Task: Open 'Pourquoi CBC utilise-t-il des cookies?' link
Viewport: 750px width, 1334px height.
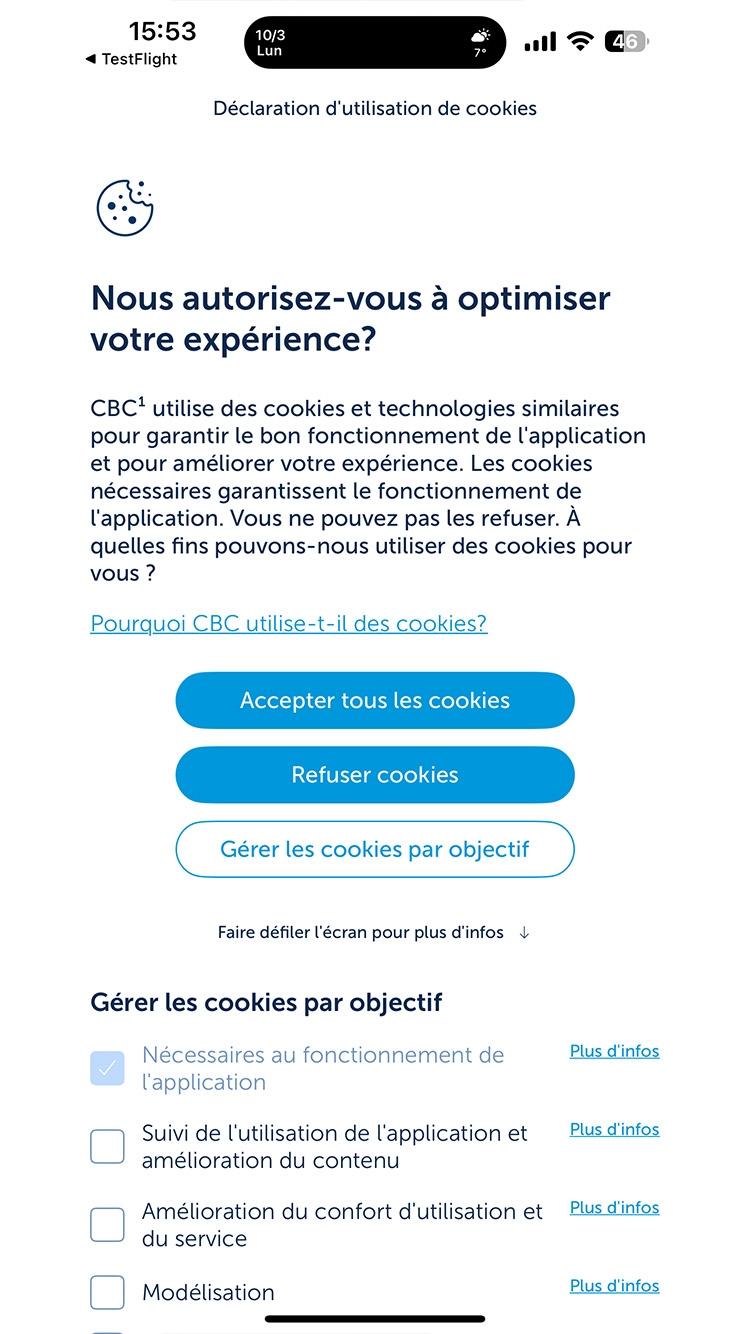Action: tap(288, 623)
